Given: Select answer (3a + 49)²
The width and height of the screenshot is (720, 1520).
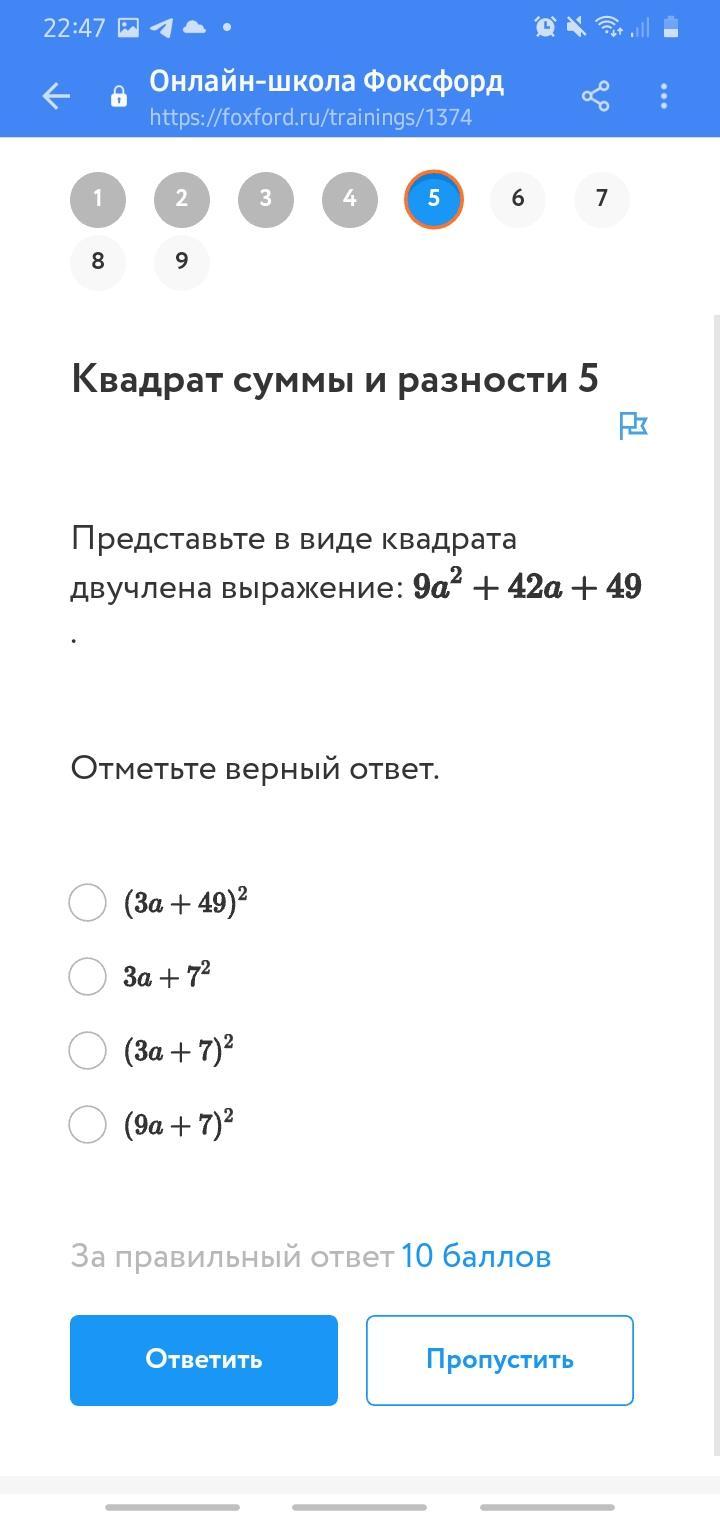Looking at the screenshot, I should 88,902.
